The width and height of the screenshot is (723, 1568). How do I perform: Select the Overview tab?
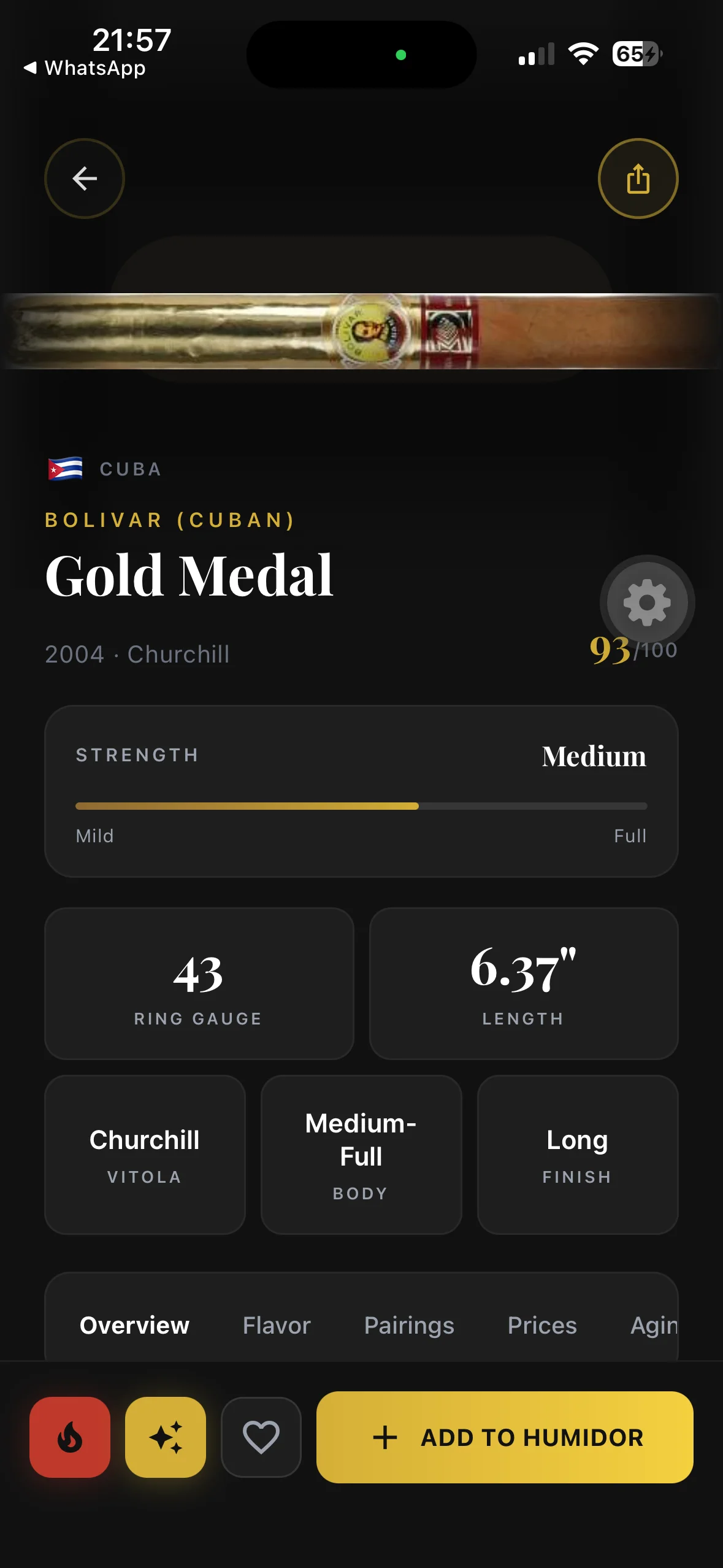point(134,1325)
